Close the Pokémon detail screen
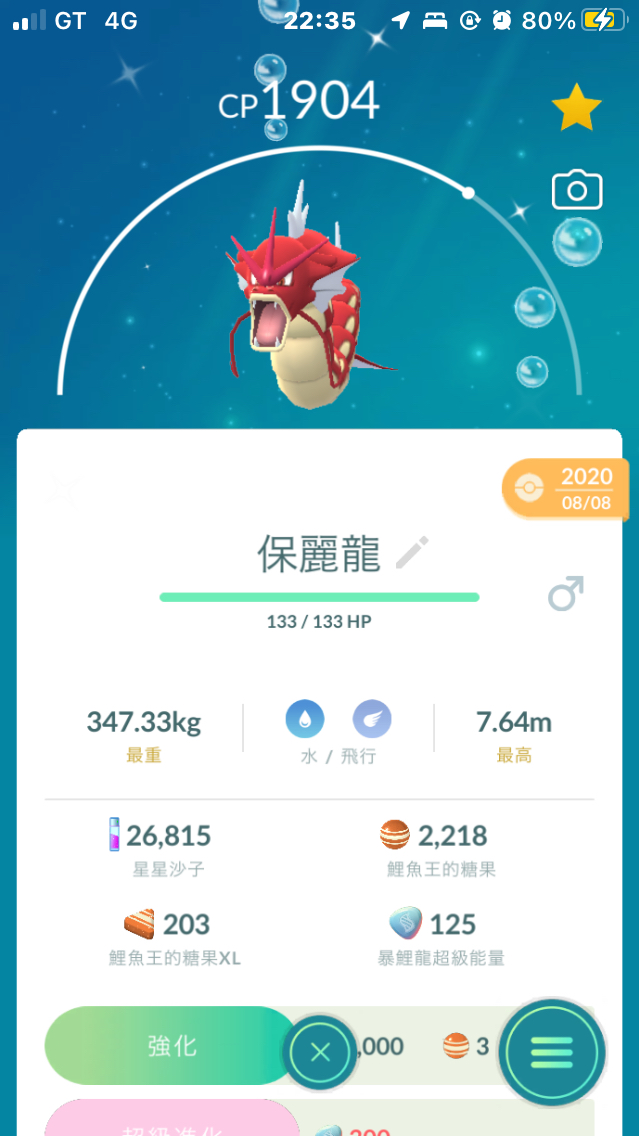Image resolution: width=639 pixels, height=1136 pixels. point(320,1052)
